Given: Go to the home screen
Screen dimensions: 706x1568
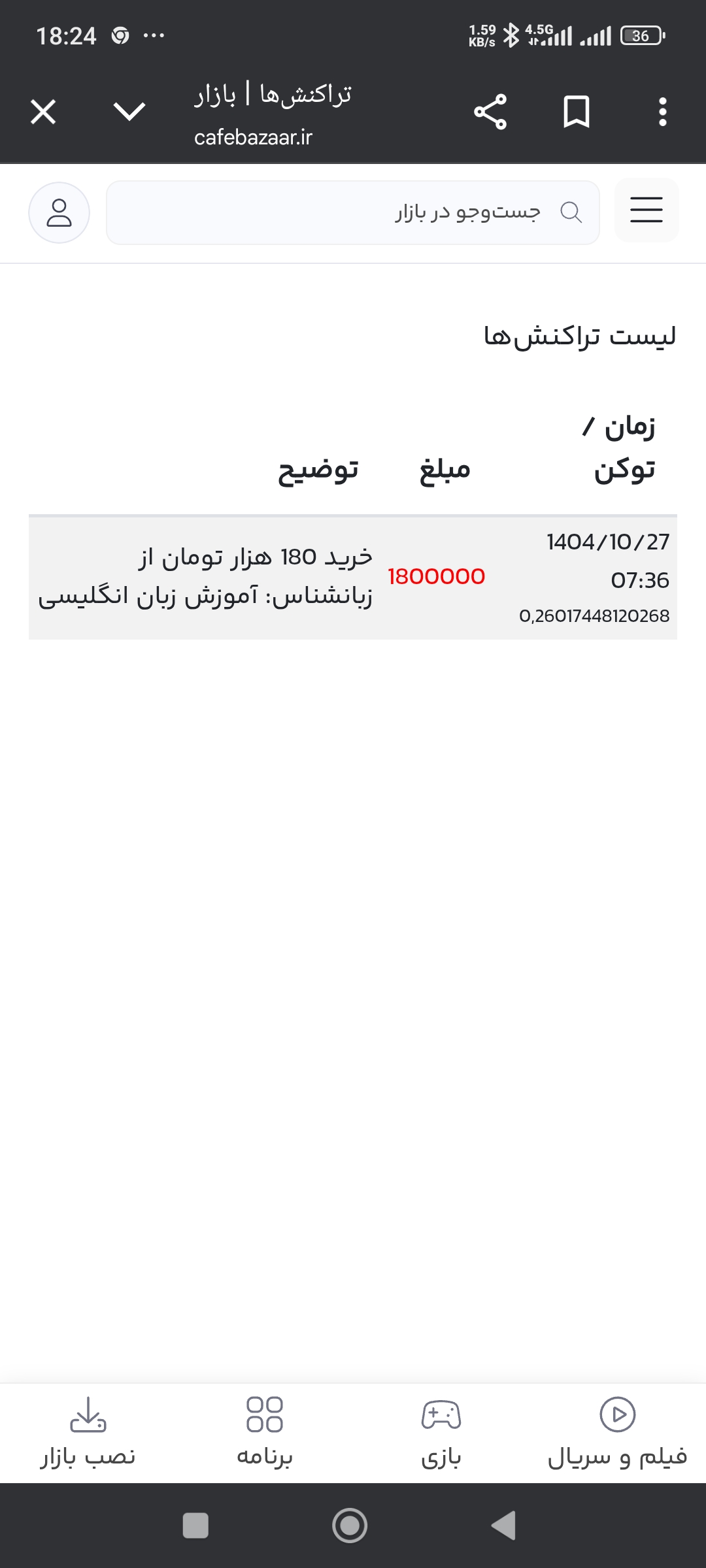Looking at the screenshot, I should pos(350,1526).
